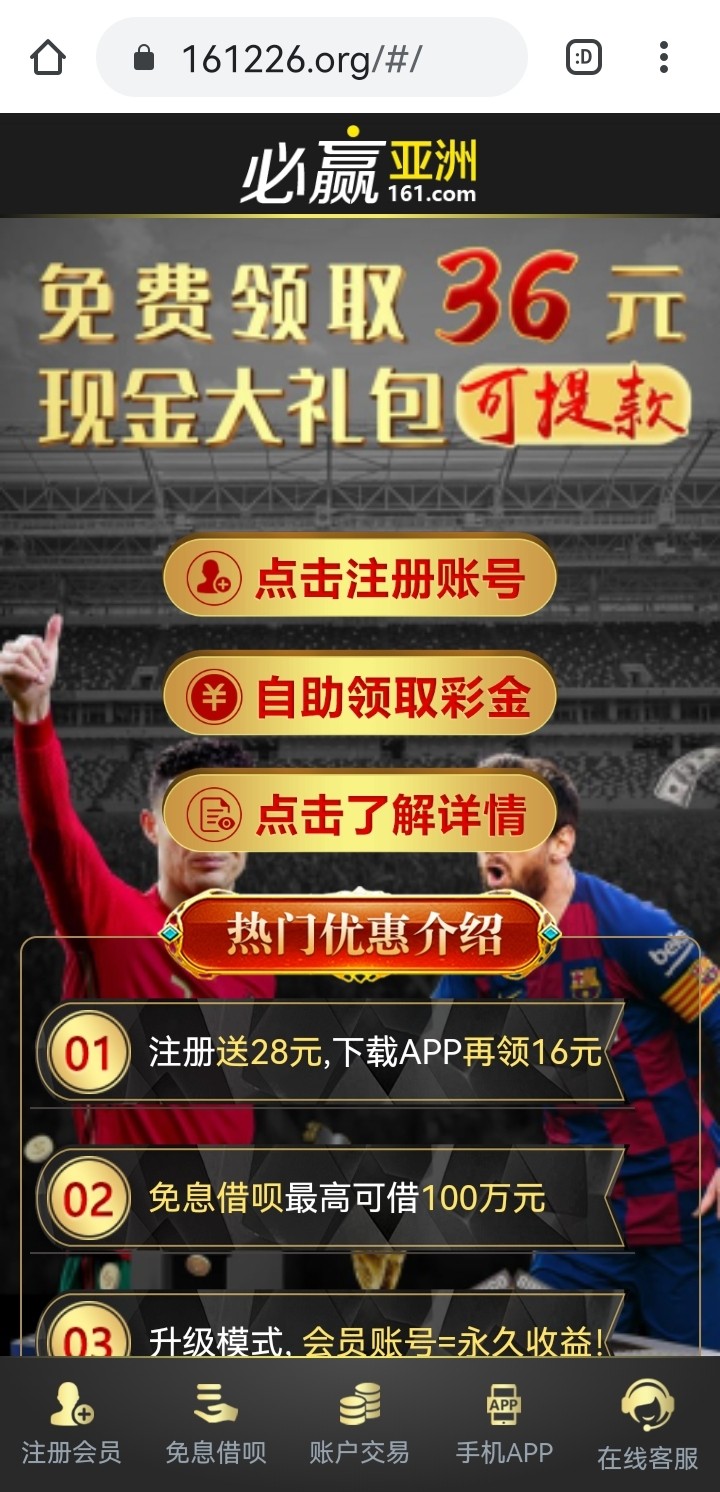Open the 手机APP tab
Image resolution: width=720 pixels, height=1492 pixels.
[504, 1424]
